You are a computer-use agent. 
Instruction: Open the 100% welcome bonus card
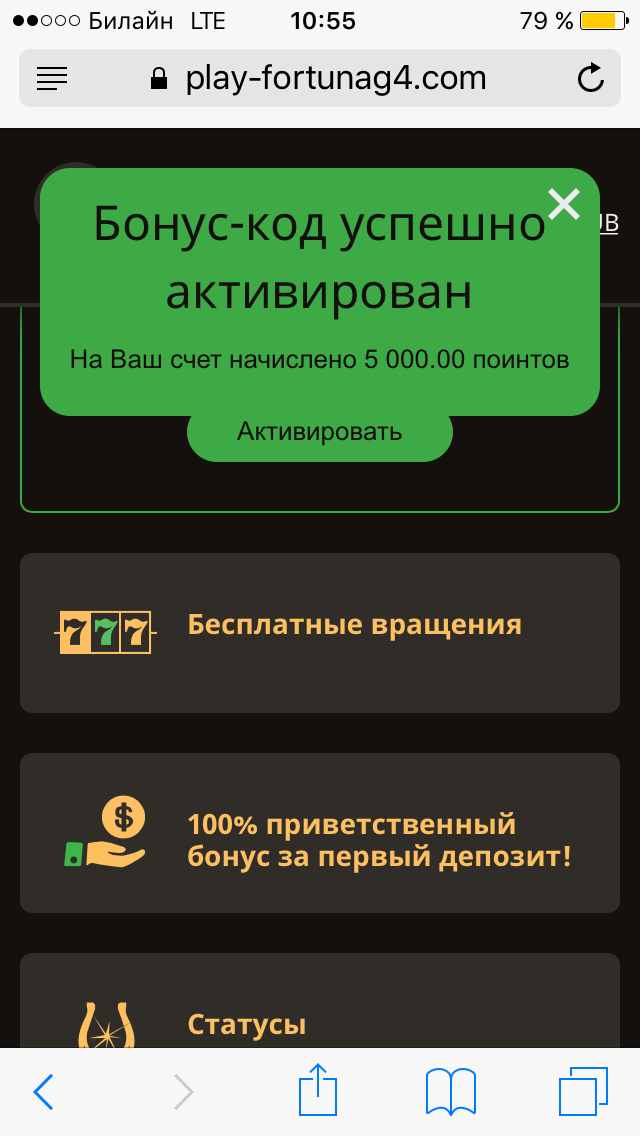(x=320, y=832)
